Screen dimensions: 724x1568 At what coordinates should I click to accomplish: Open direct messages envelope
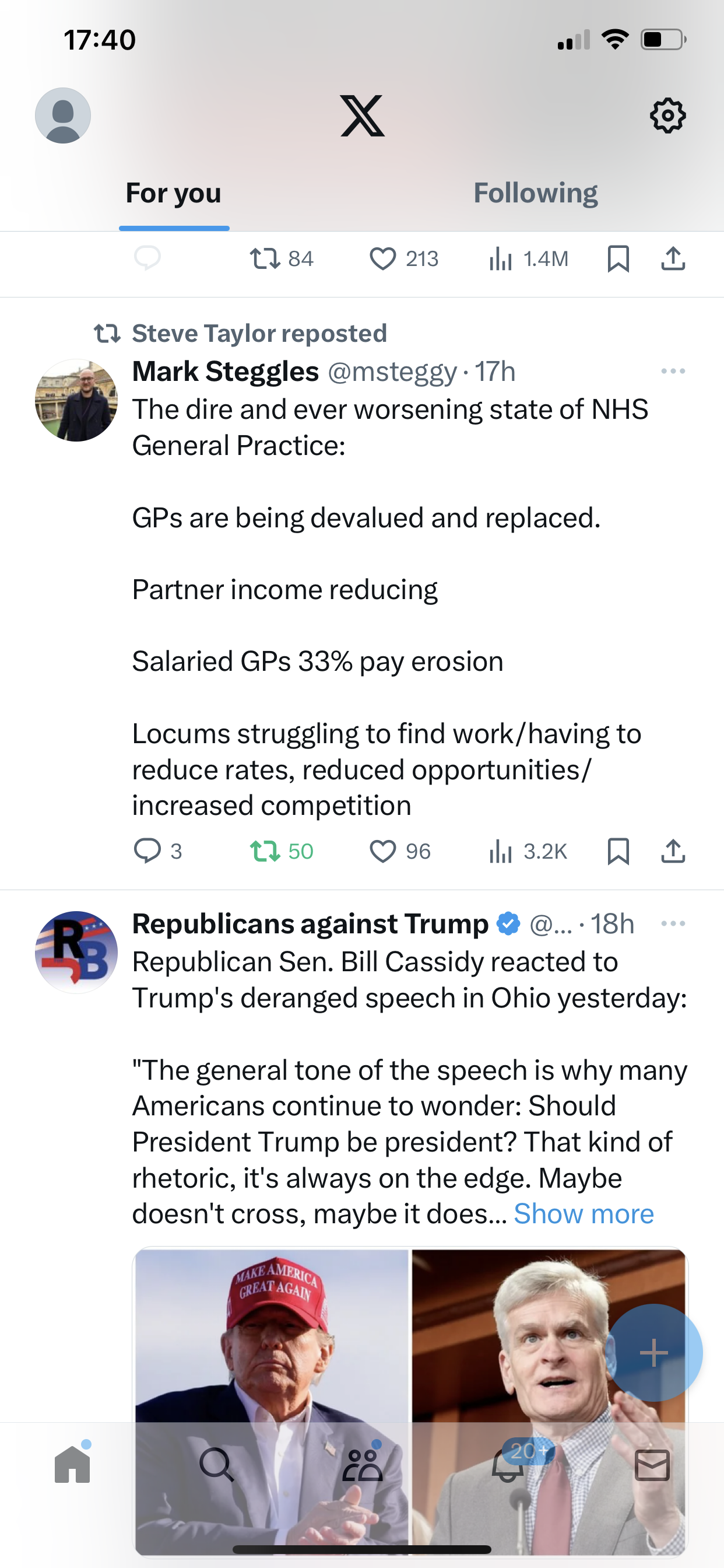(652, 1465)
